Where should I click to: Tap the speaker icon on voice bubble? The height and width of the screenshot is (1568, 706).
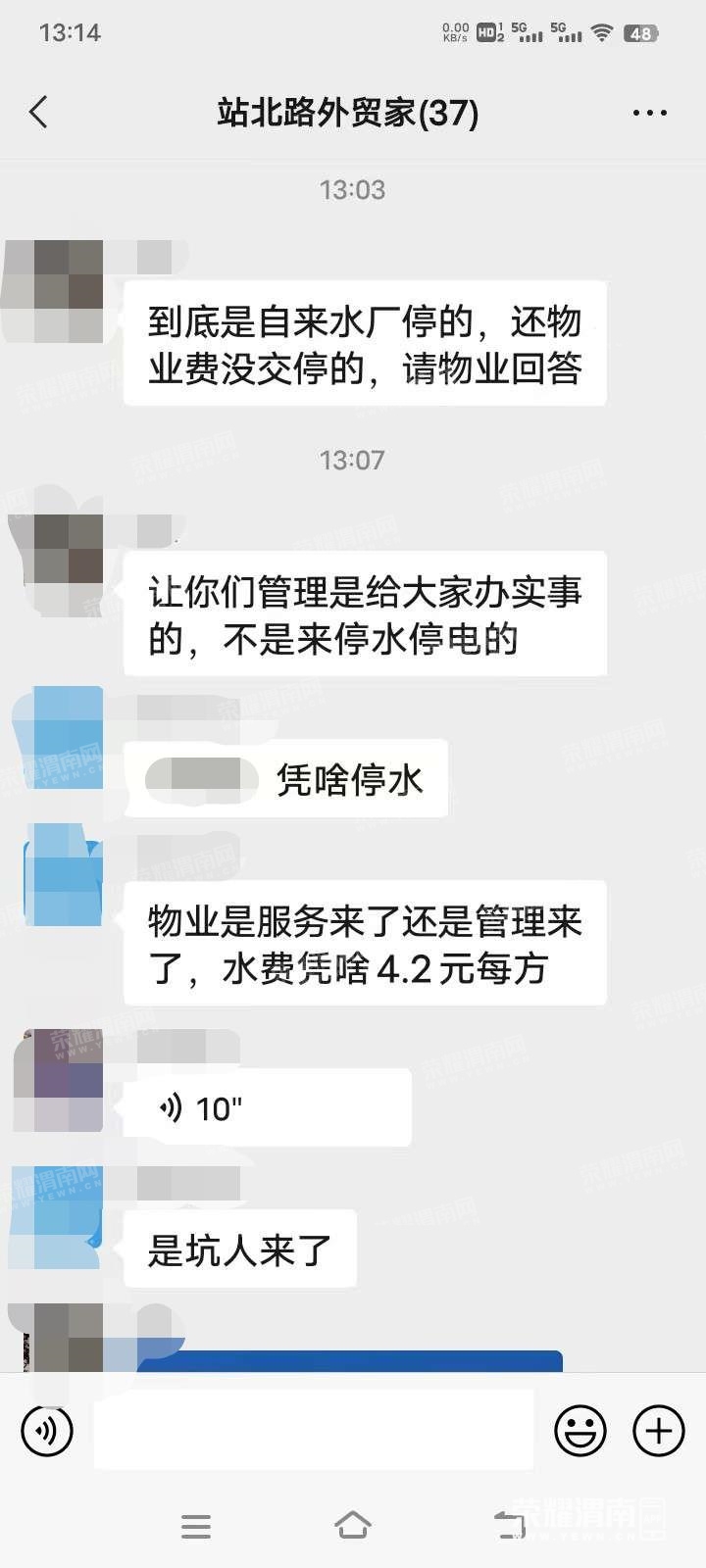pos(169,1107)
